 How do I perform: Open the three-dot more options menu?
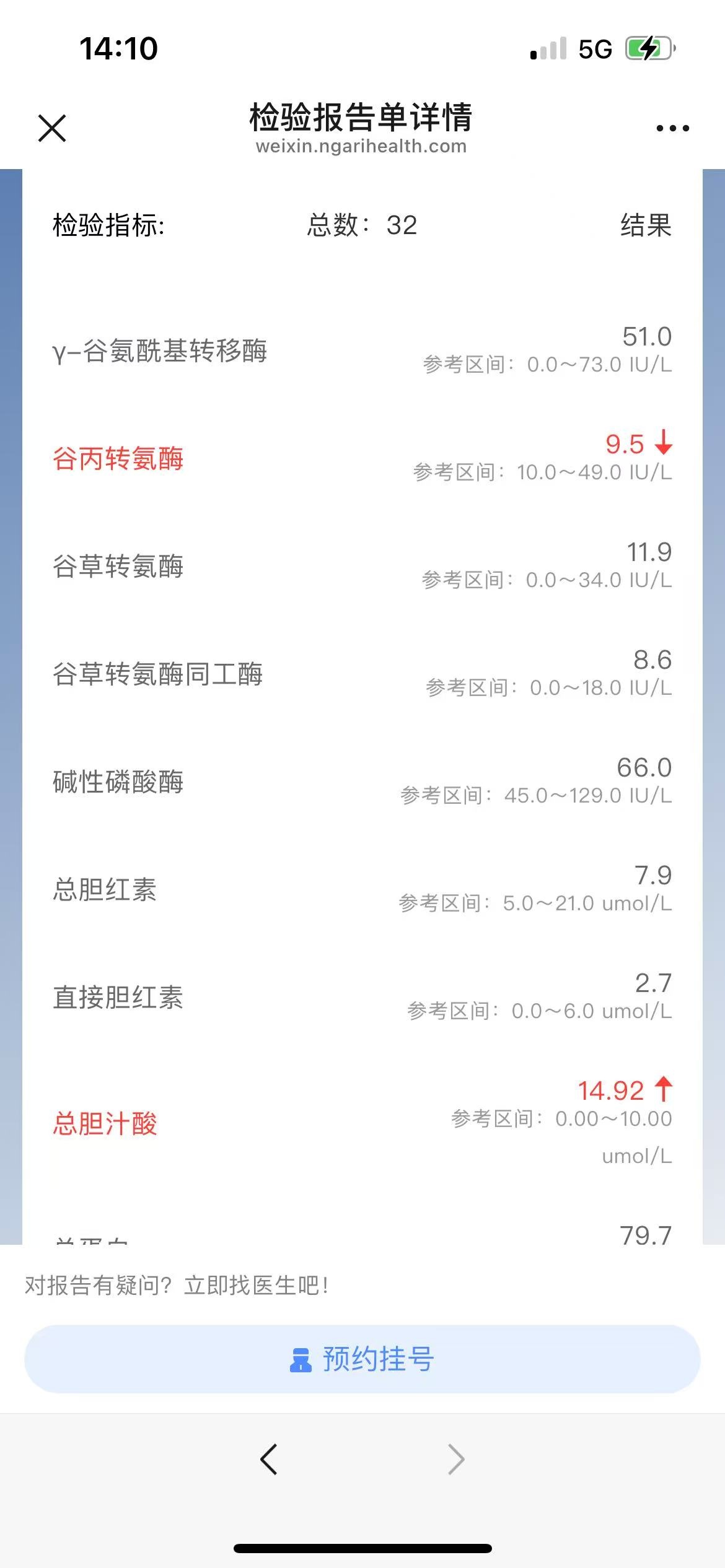coord(672,128)
